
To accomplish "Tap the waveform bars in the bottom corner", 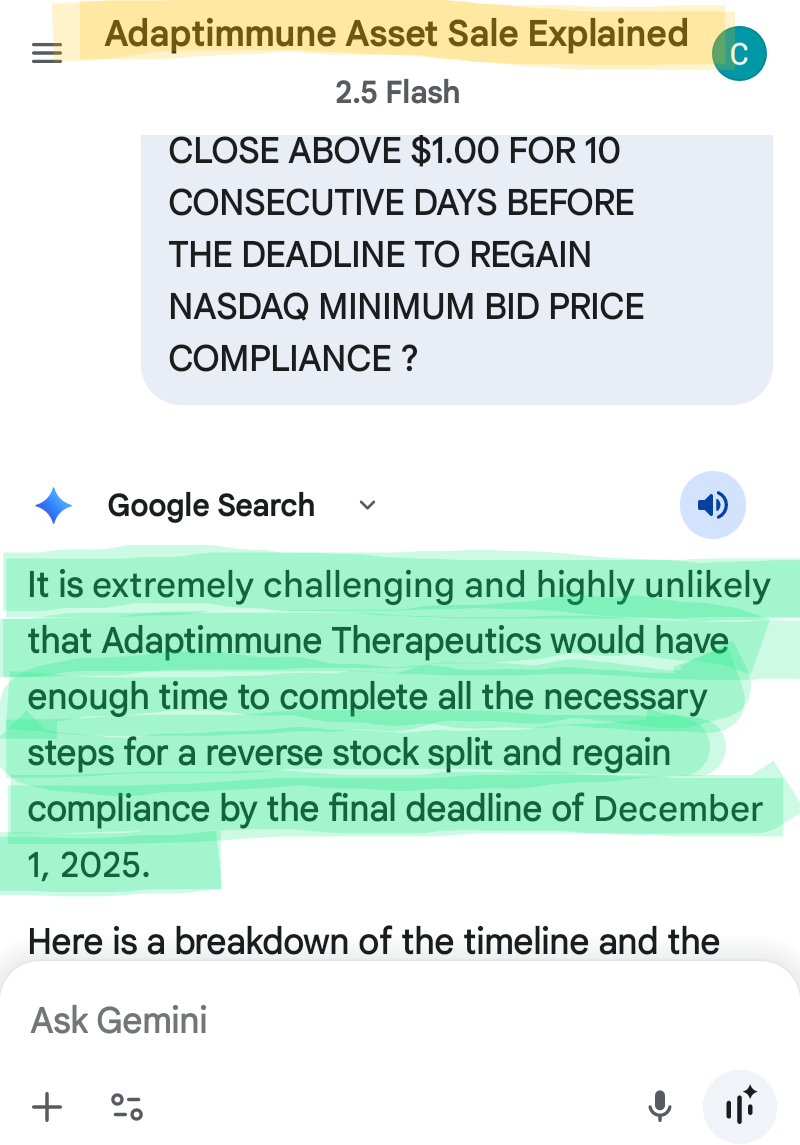I will pyautogui.click(x=739, y=1106).
